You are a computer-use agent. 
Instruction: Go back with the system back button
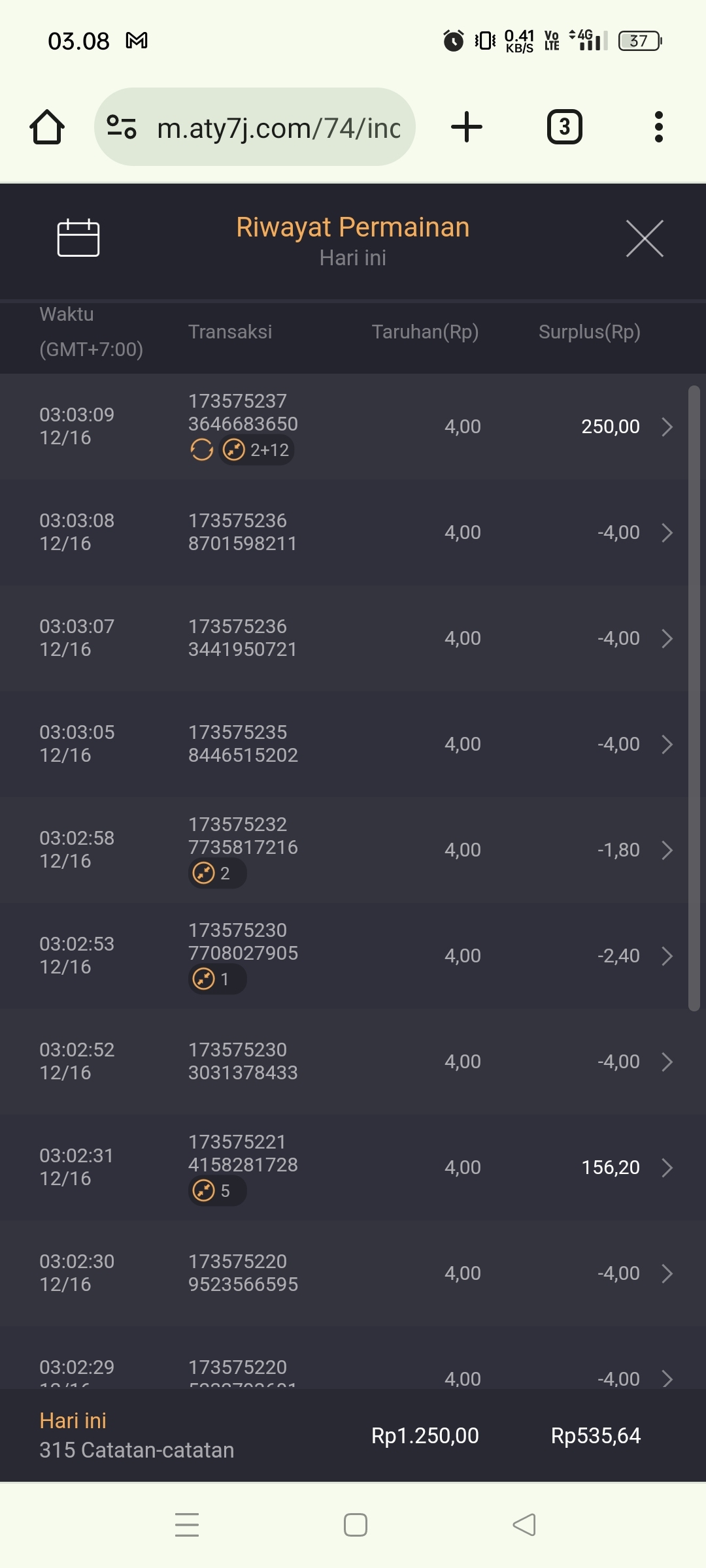click(x=524, y=1525)
